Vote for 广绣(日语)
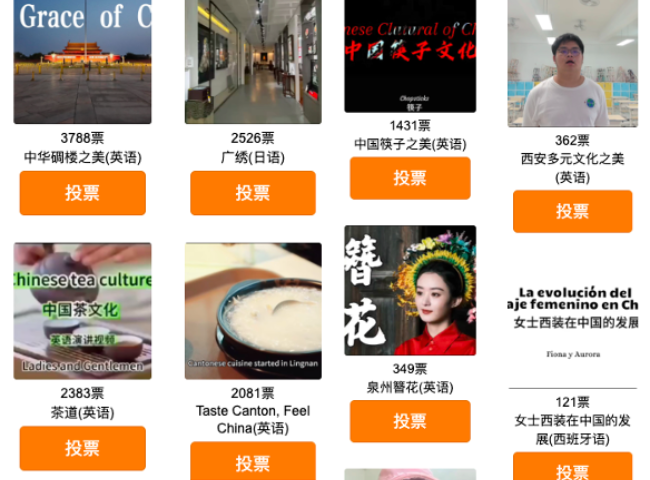Screen dimensions: 650x480 pyautogui.click(x=252, y=193)
